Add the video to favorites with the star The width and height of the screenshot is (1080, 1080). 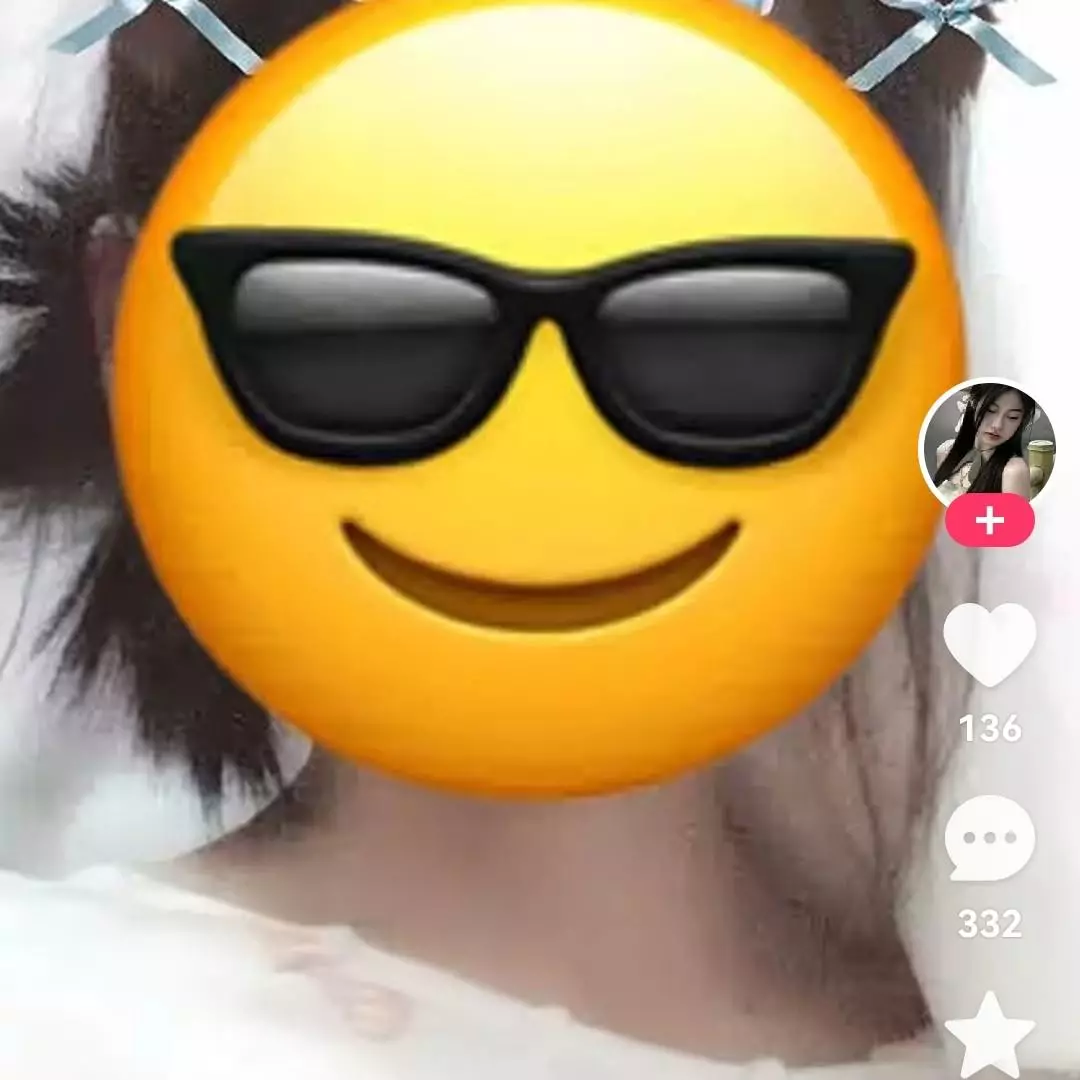point(989,1036)
